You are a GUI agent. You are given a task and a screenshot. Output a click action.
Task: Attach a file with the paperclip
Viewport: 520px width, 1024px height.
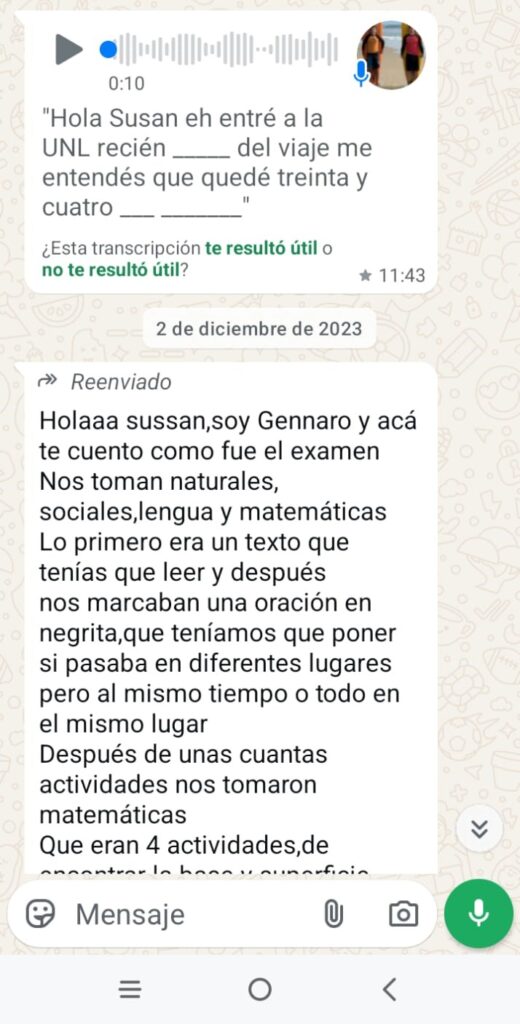[x=334, y=914]
